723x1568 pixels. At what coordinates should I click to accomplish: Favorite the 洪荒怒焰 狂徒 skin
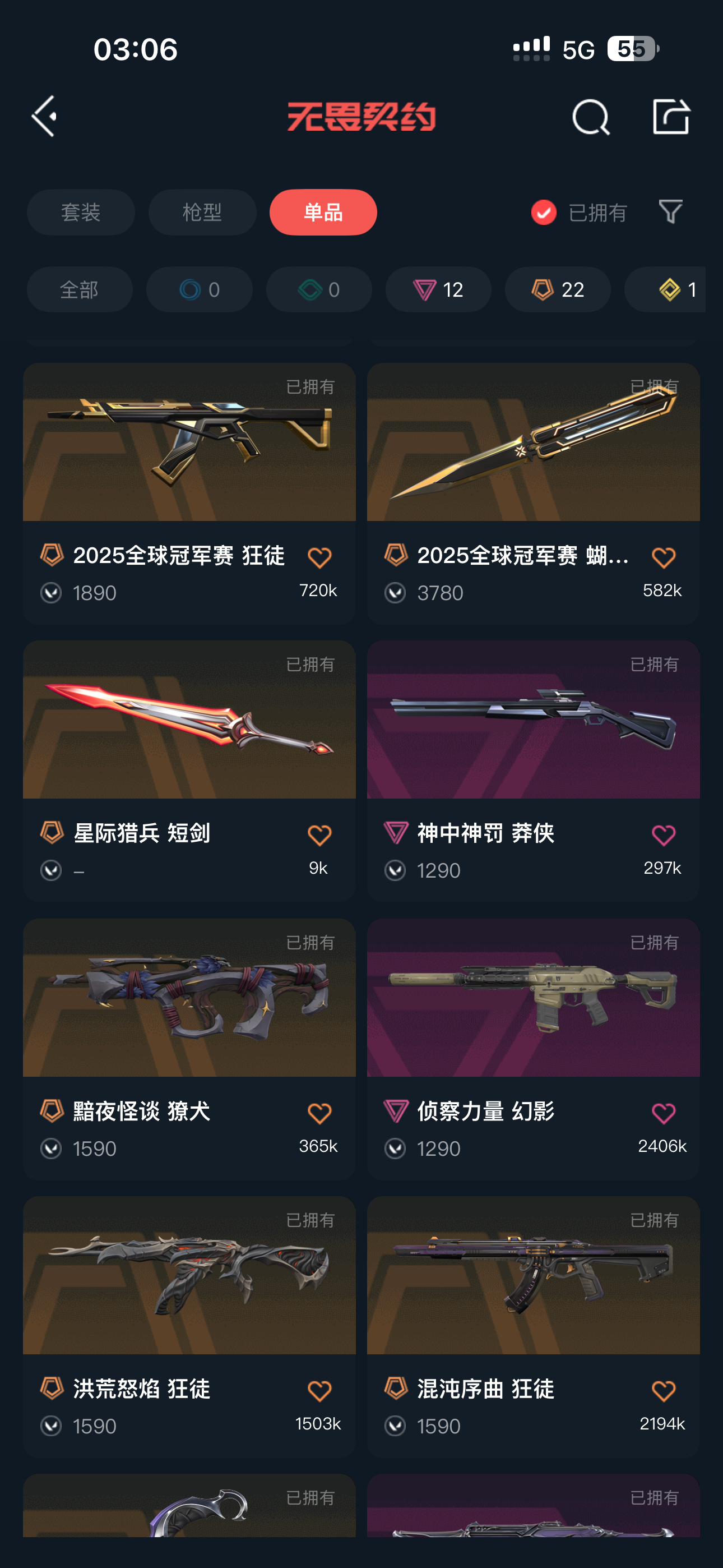tap(319, 1391)
